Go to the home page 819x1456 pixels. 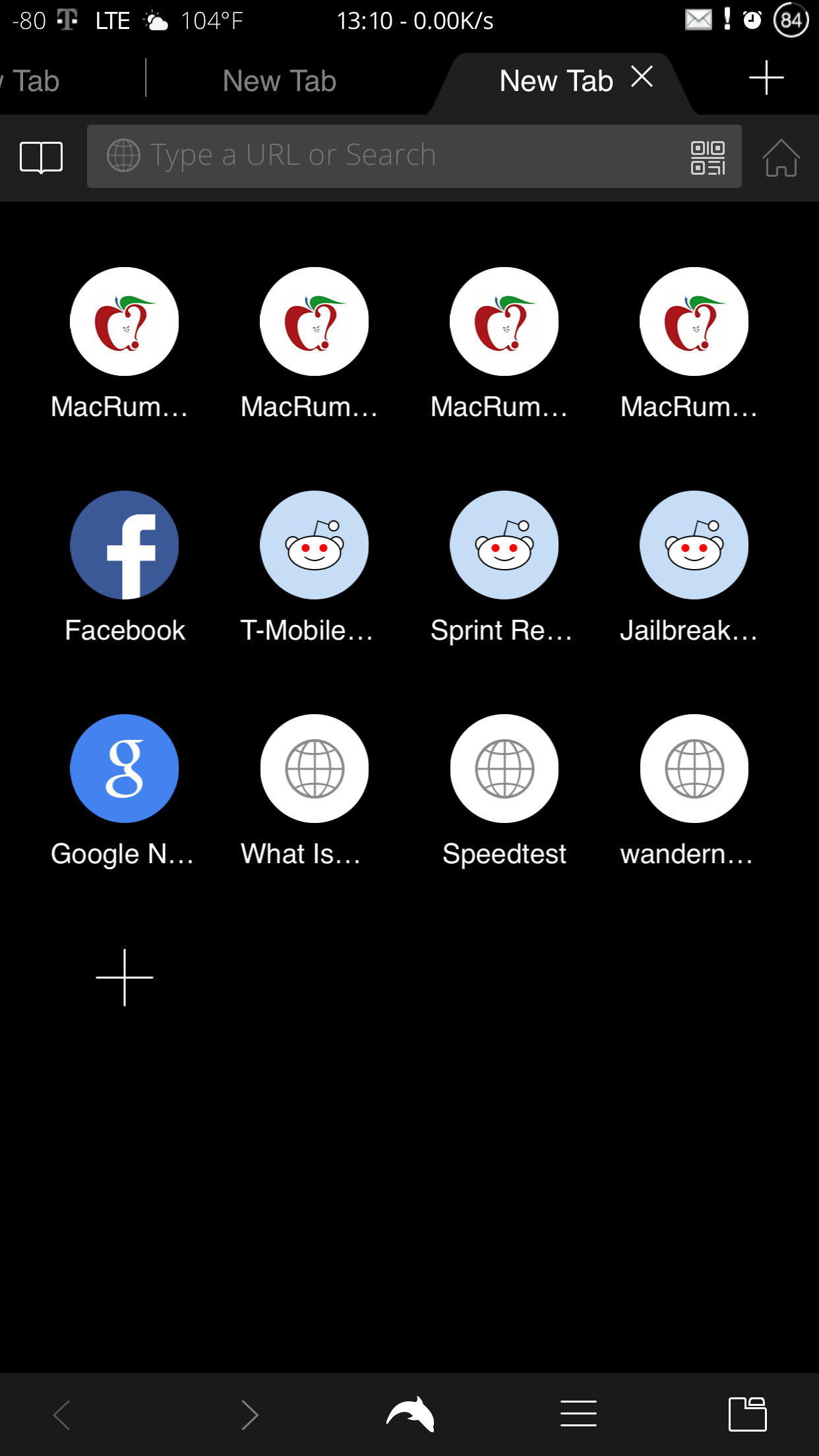pos(781,158)
